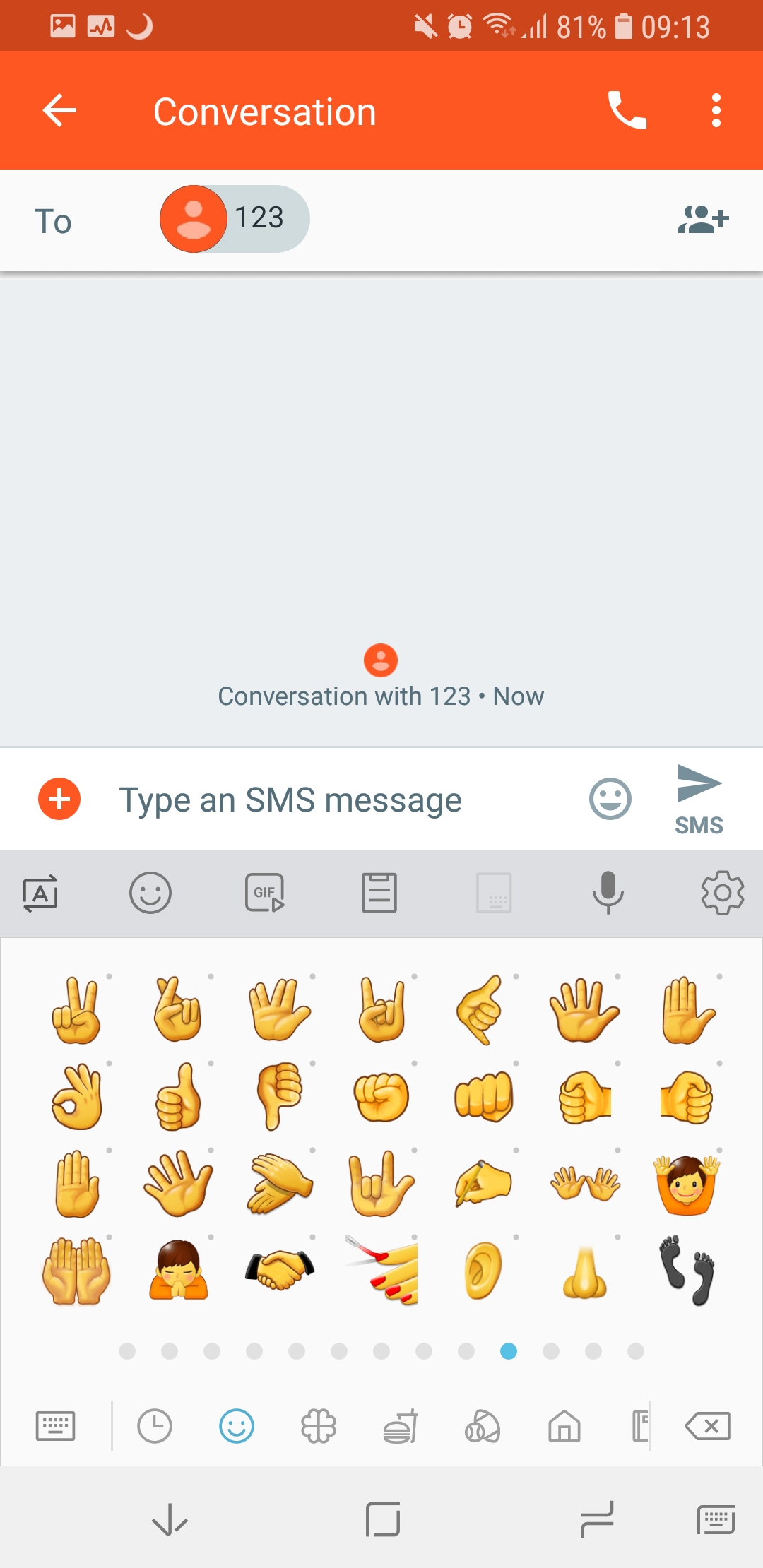The height and width of the screenshot is (1568, 763).
Task: Open the attachment plus button
Action: click(x=59, y=799)
